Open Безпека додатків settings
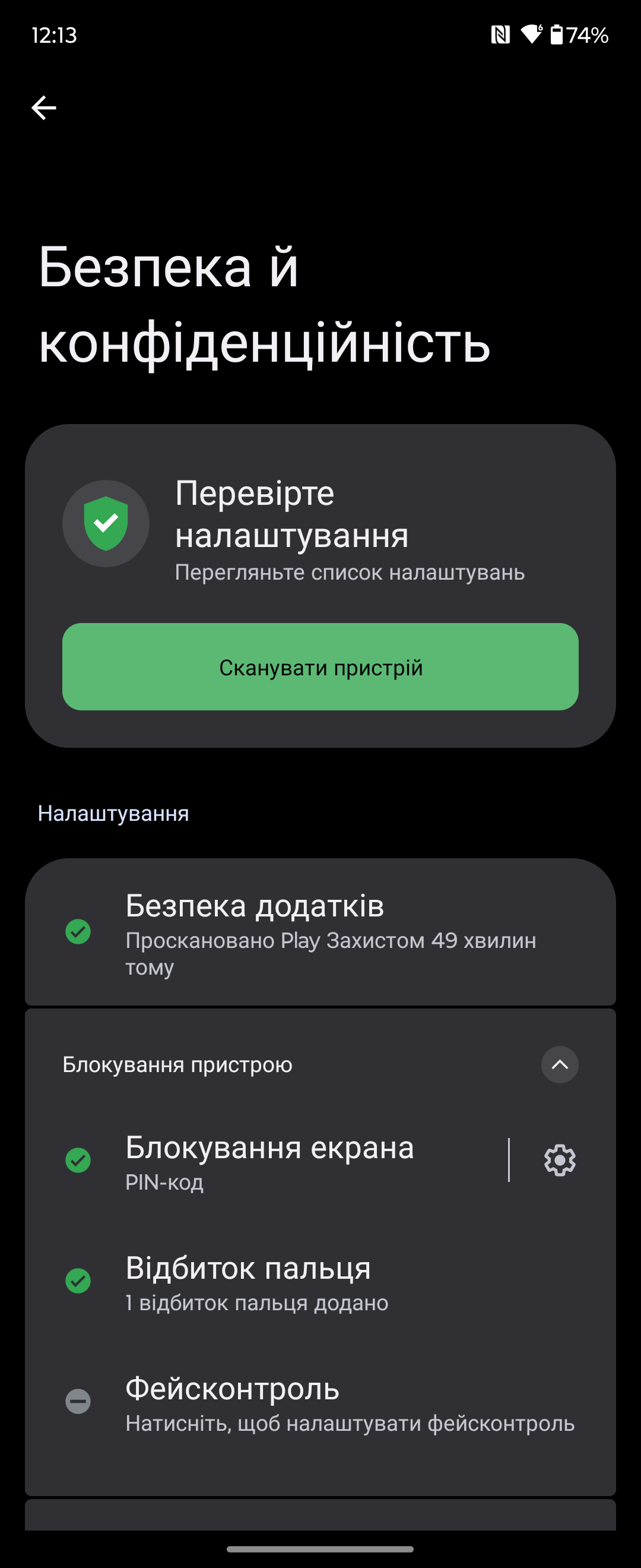The image size is (641, 1568). [x=320, y=932]
